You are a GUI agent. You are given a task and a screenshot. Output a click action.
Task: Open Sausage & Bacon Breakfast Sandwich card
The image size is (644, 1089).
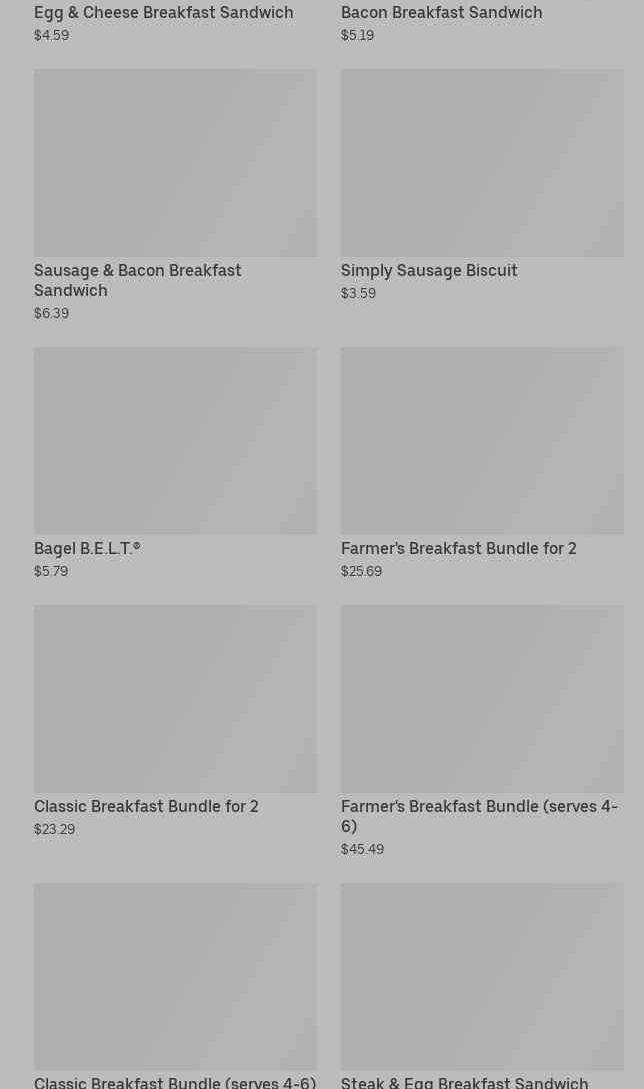(x=175, y=195)
